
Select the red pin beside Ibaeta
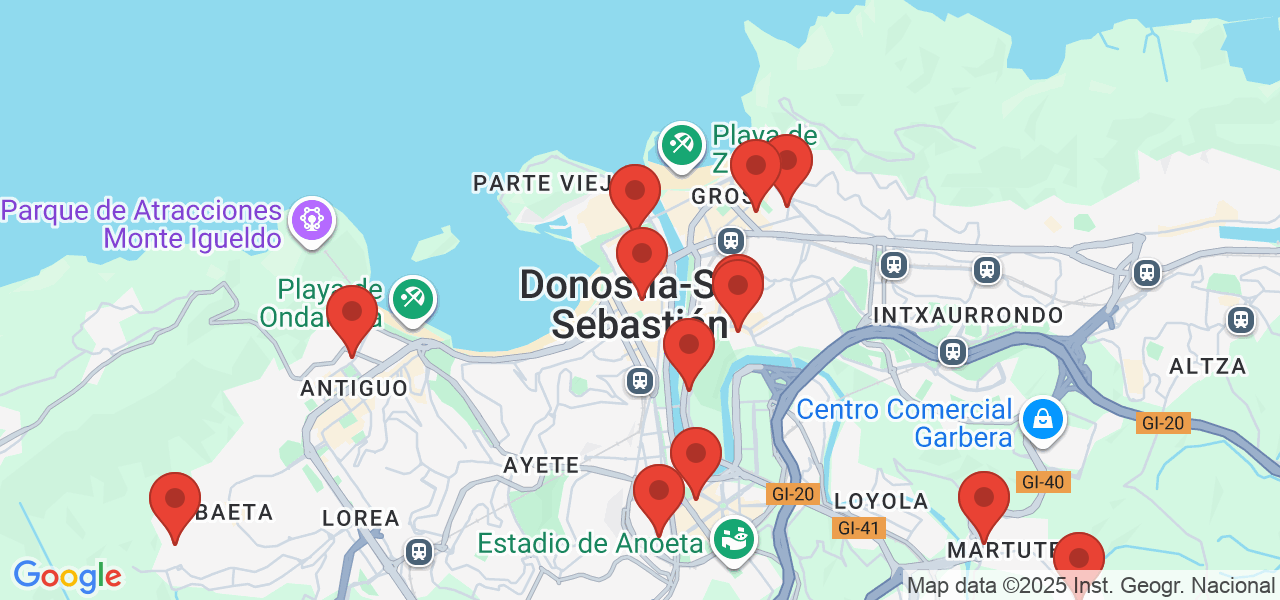click(x=175, y=499)
